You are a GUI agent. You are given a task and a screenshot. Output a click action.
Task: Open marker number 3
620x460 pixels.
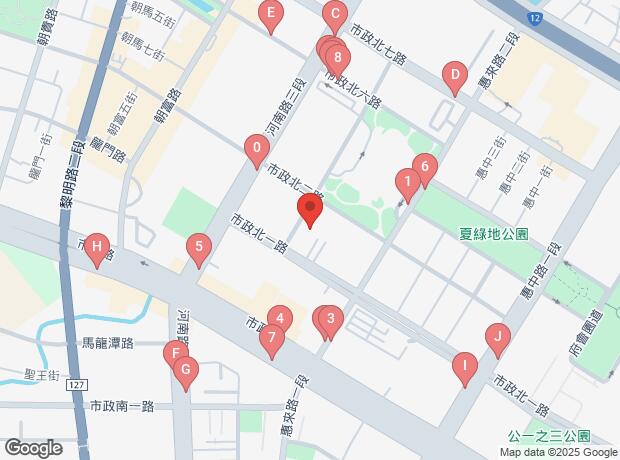click(329, 320)
